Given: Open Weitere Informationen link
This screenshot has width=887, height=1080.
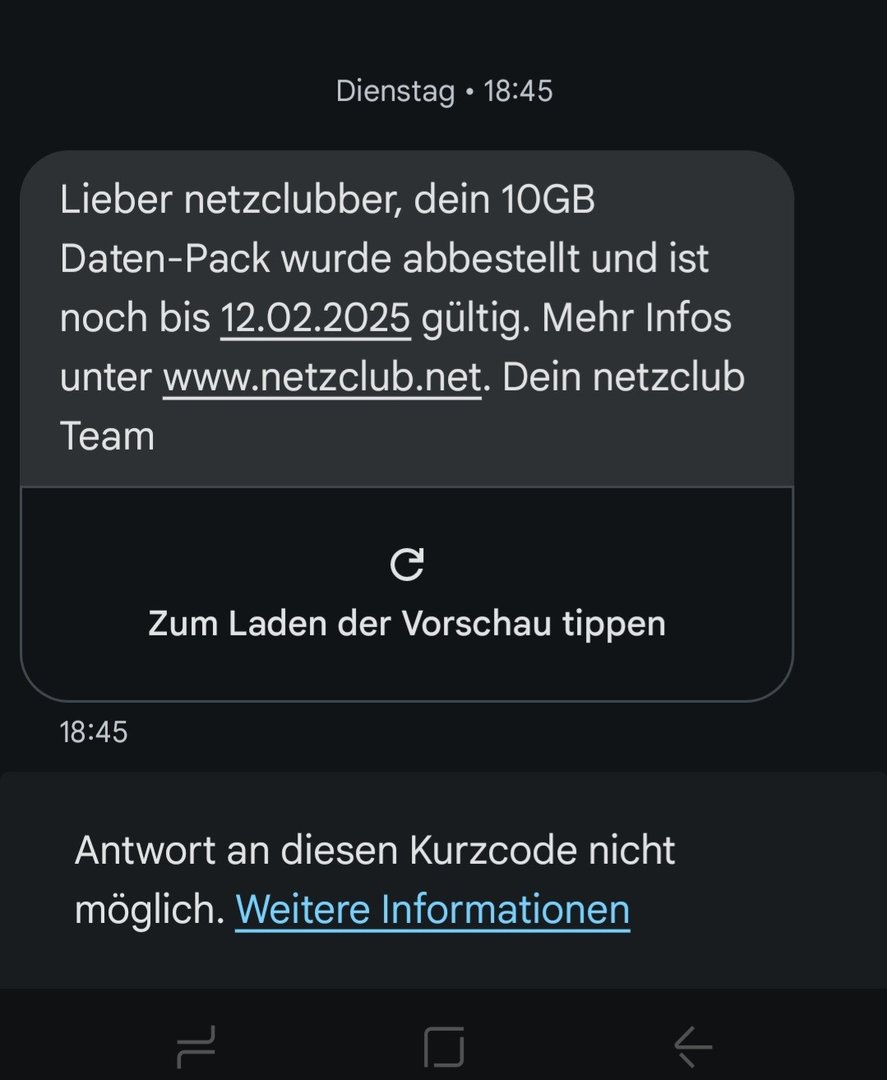Looking at the screenshot, I should pyautogui.click(x=432, y=910).
